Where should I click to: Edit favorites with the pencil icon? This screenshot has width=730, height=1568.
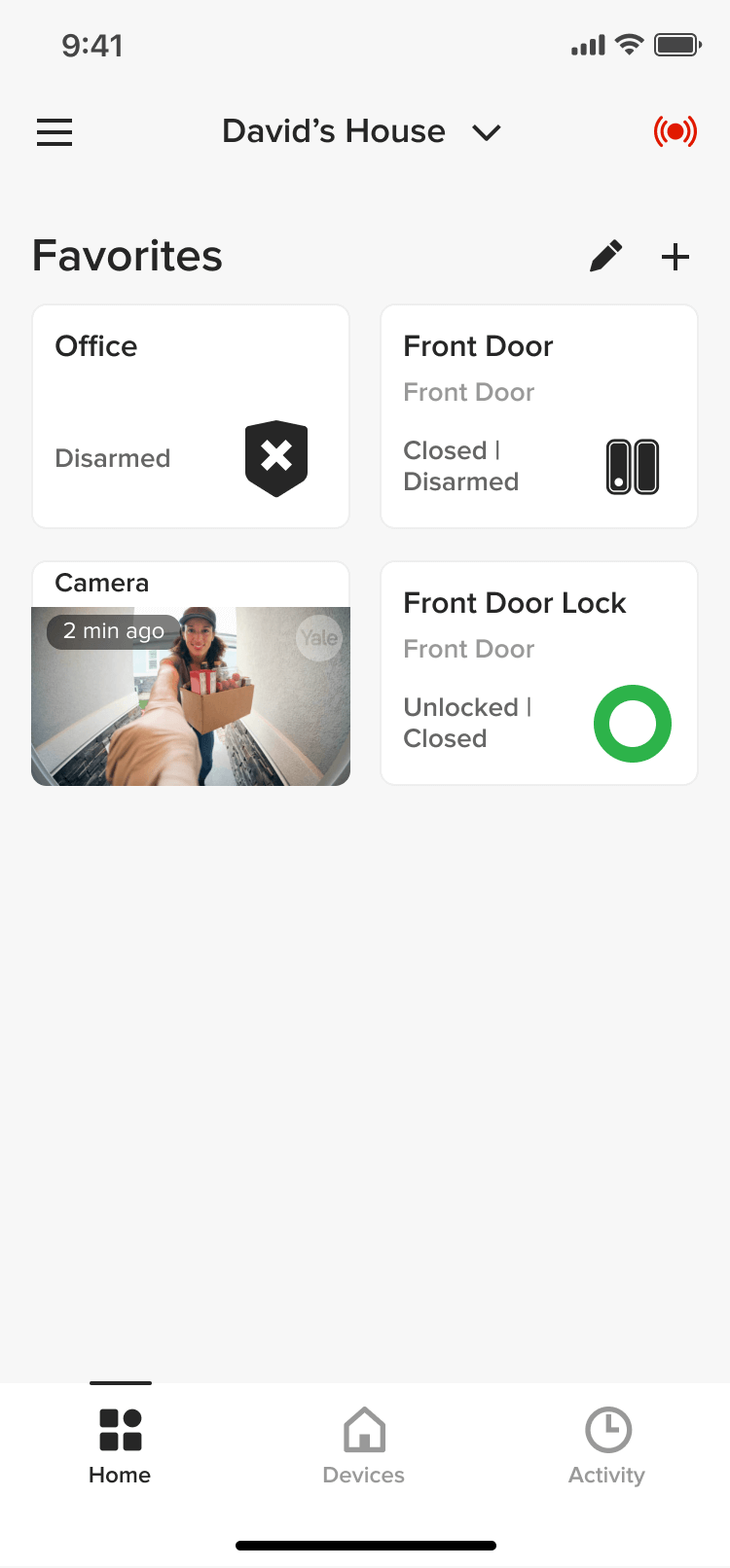click(x=605, y=256)
